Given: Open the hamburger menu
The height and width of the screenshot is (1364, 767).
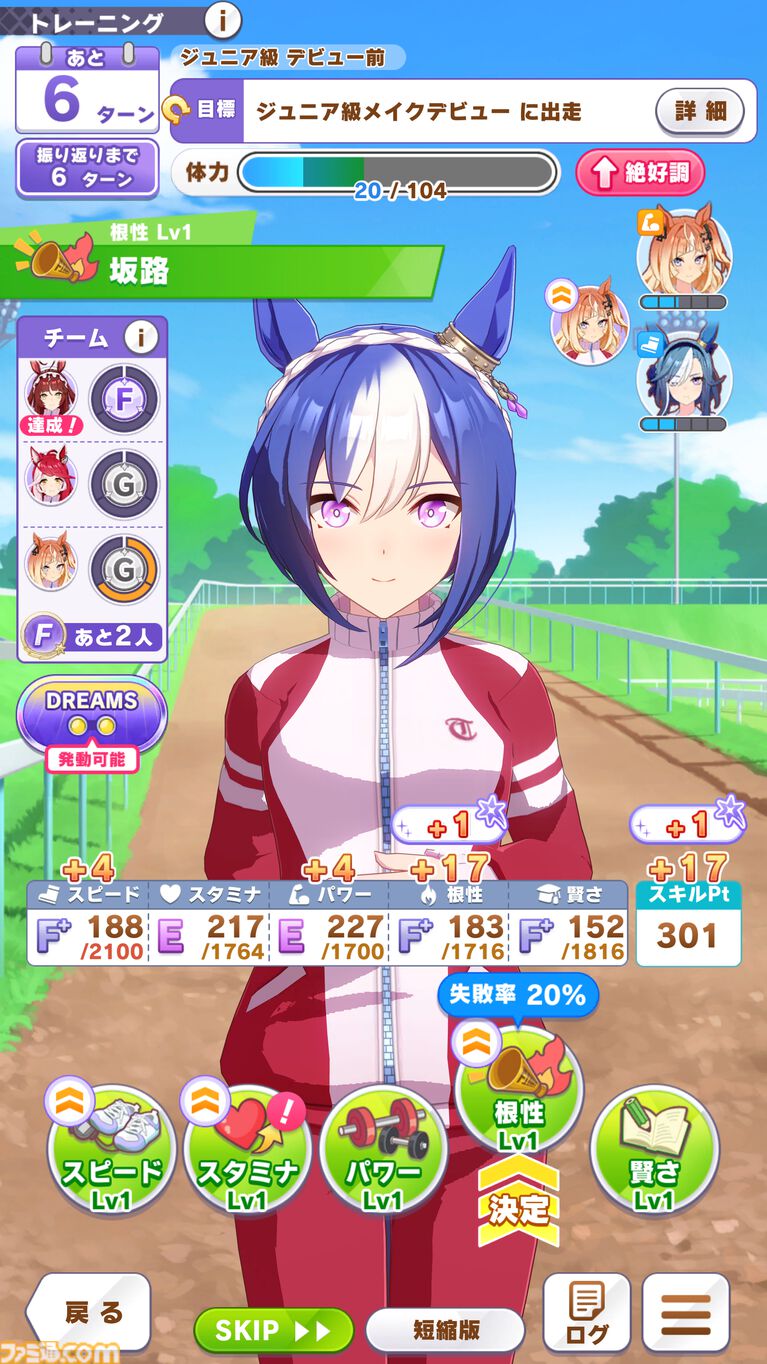Looking at the screenshot, I should click(x=686, y=1312).
